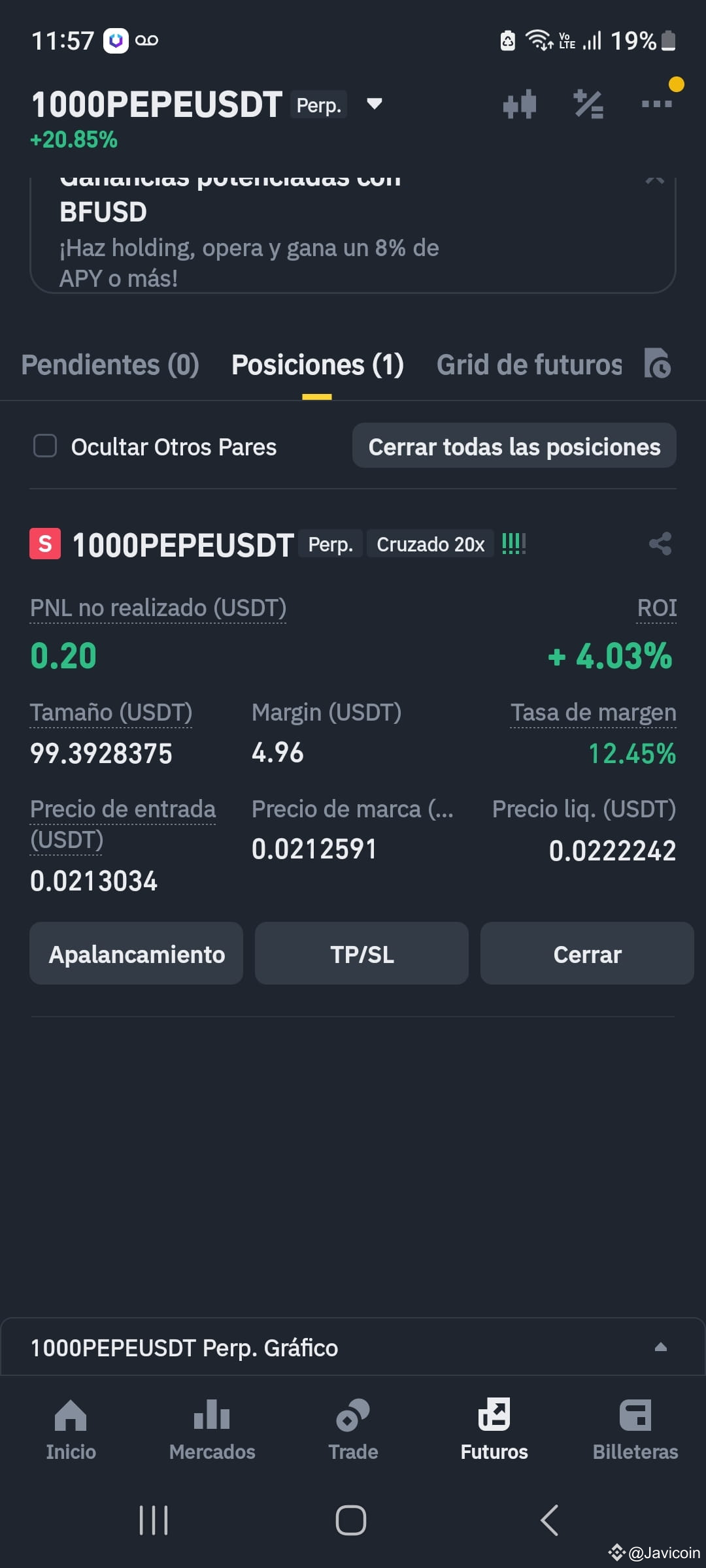Open the Mercados tab

212,1430
